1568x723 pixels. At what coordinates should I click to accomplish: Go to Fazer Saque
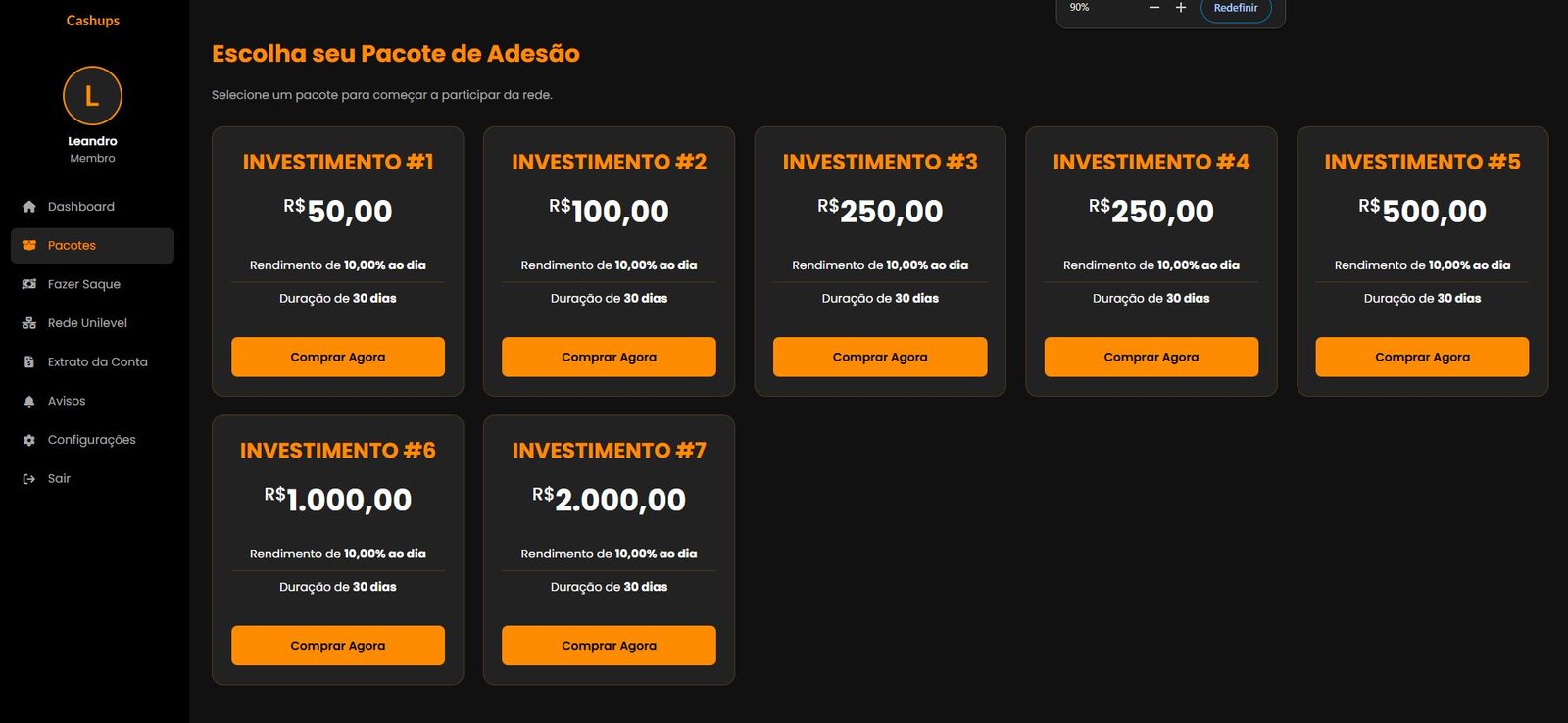coord(83,284)
